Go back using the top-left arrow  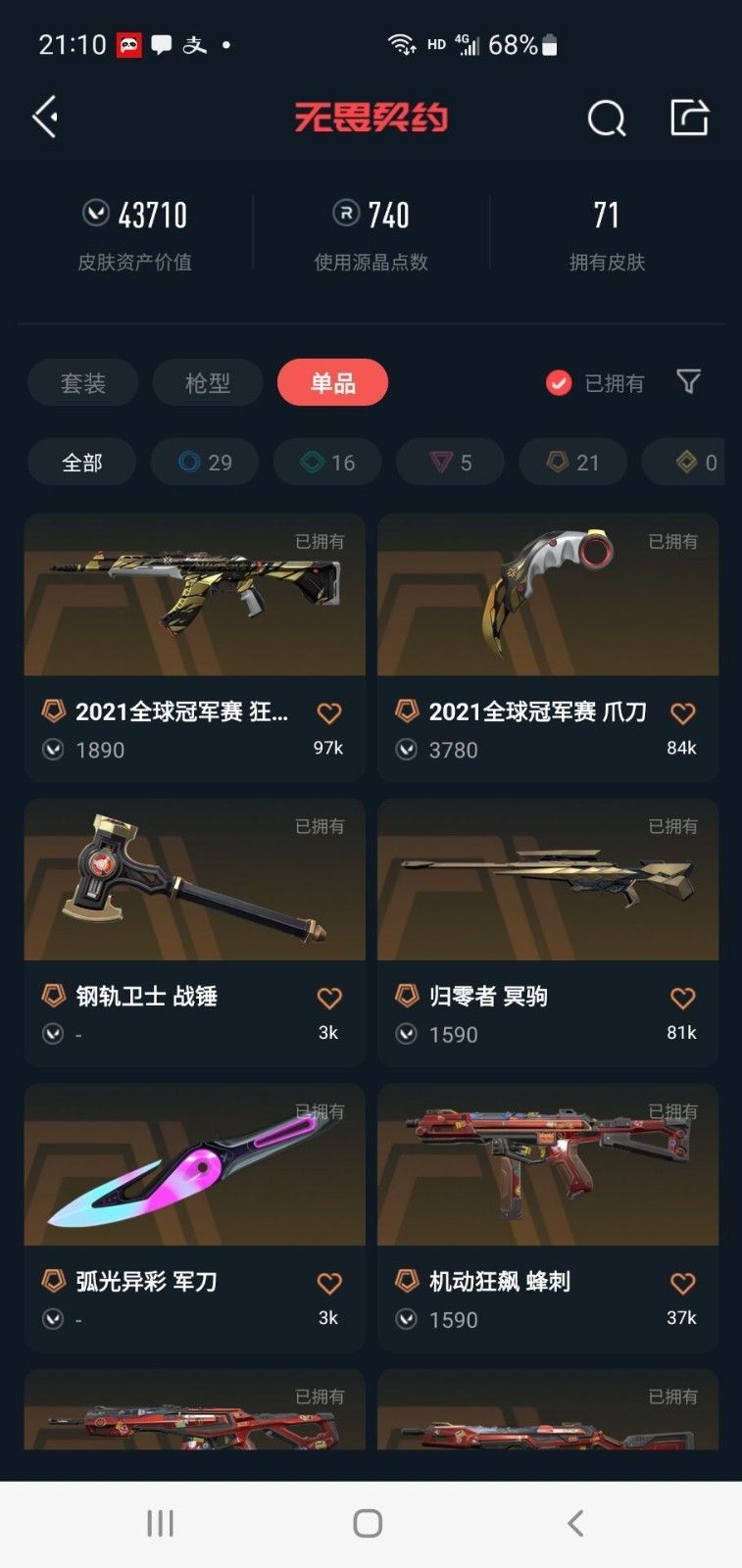pyautogui.click(x=44, y=118)
